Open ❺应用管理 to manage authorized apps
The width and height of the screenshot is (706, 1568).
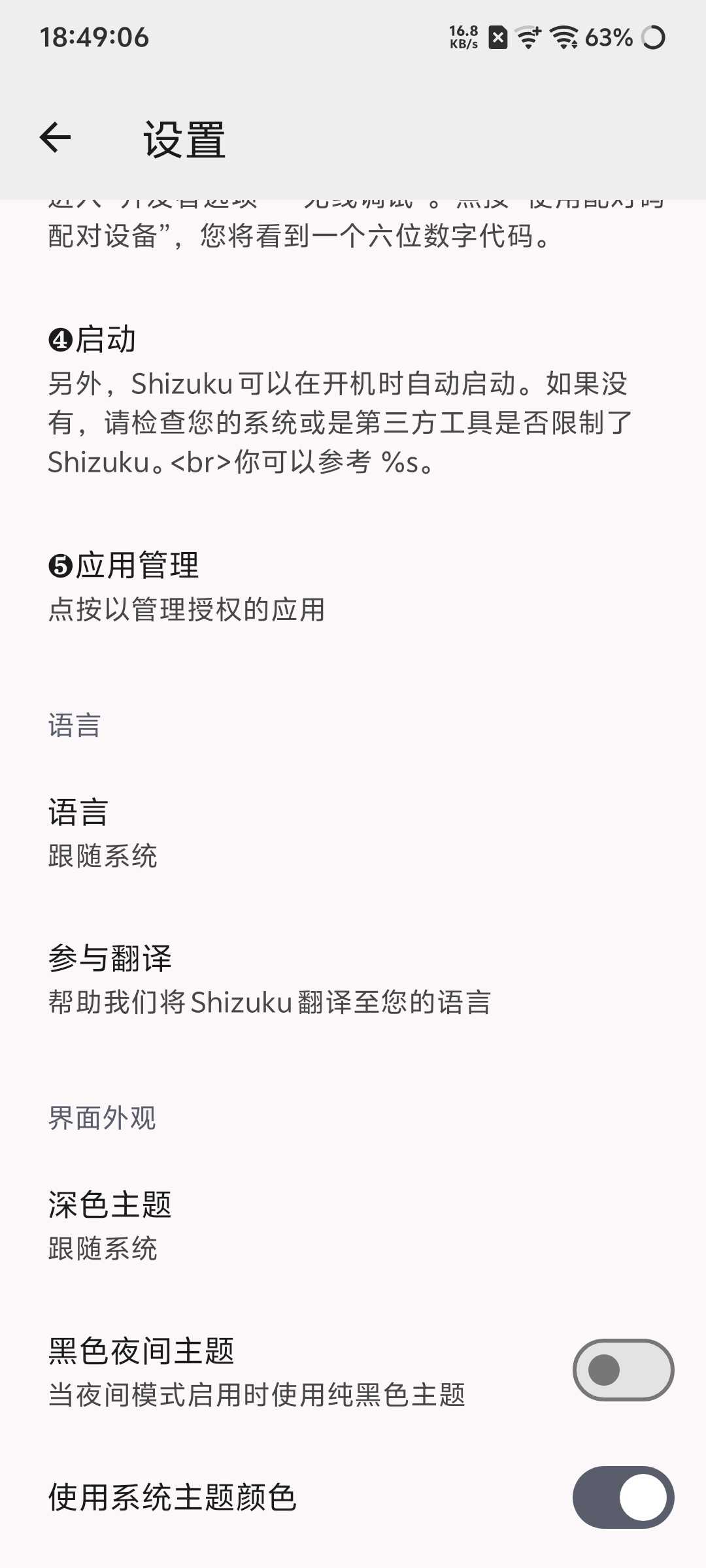353,586
